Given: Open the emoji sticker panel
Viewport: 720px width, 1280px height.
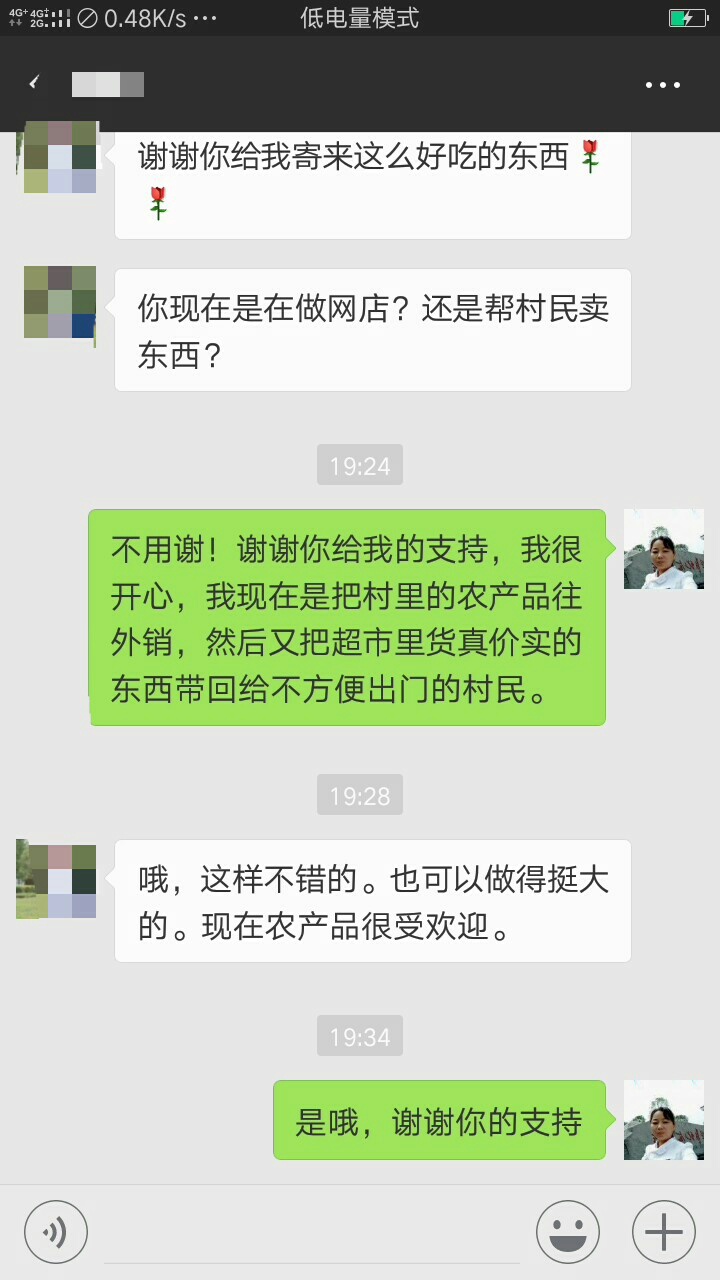Looking at the screenshot, I should (x=568, y=1232).
